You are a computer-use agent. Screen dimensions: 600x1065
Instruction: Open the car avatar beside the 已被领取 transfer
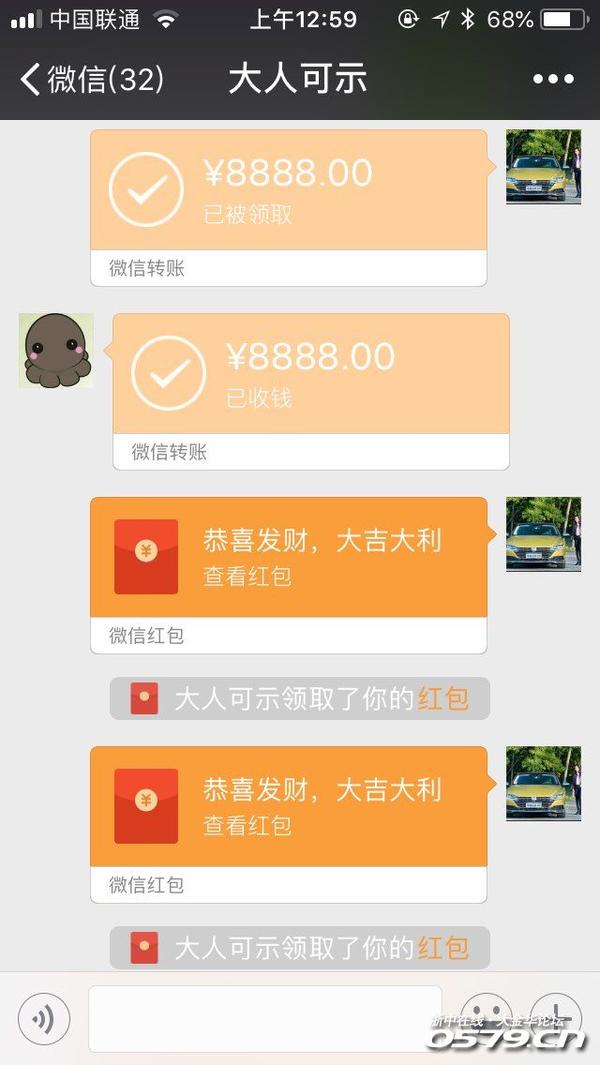click(x=543, y=167)
